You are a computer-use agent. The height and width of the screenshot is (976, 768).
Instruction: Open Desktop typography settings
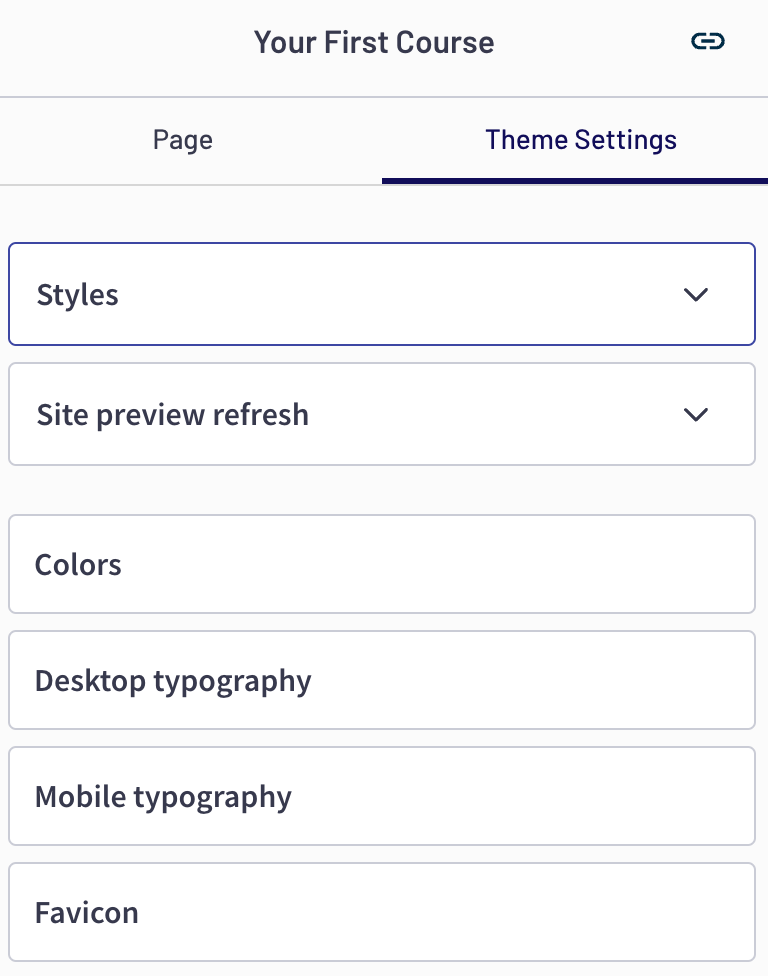(381, 681)
